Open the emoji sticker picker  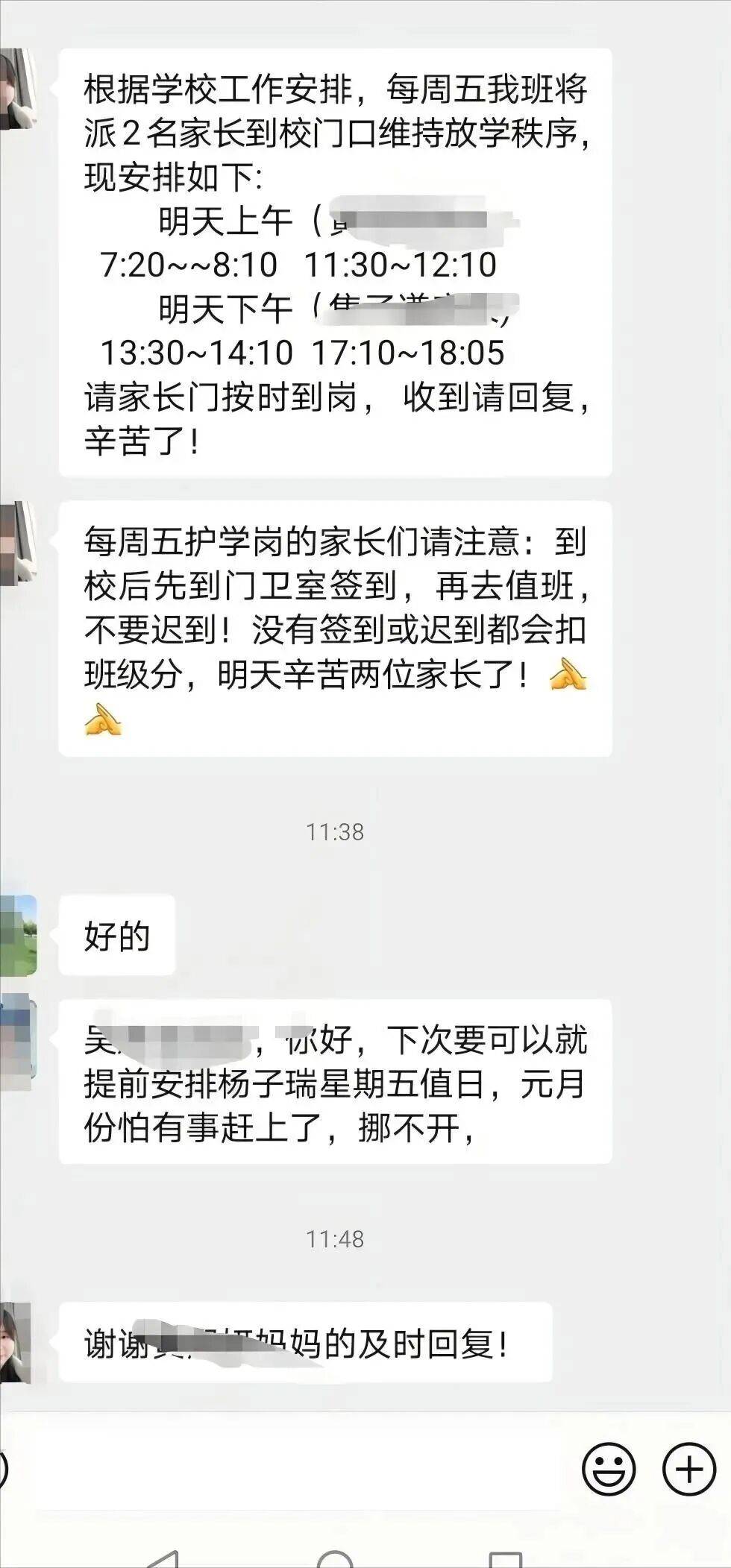608,1469
